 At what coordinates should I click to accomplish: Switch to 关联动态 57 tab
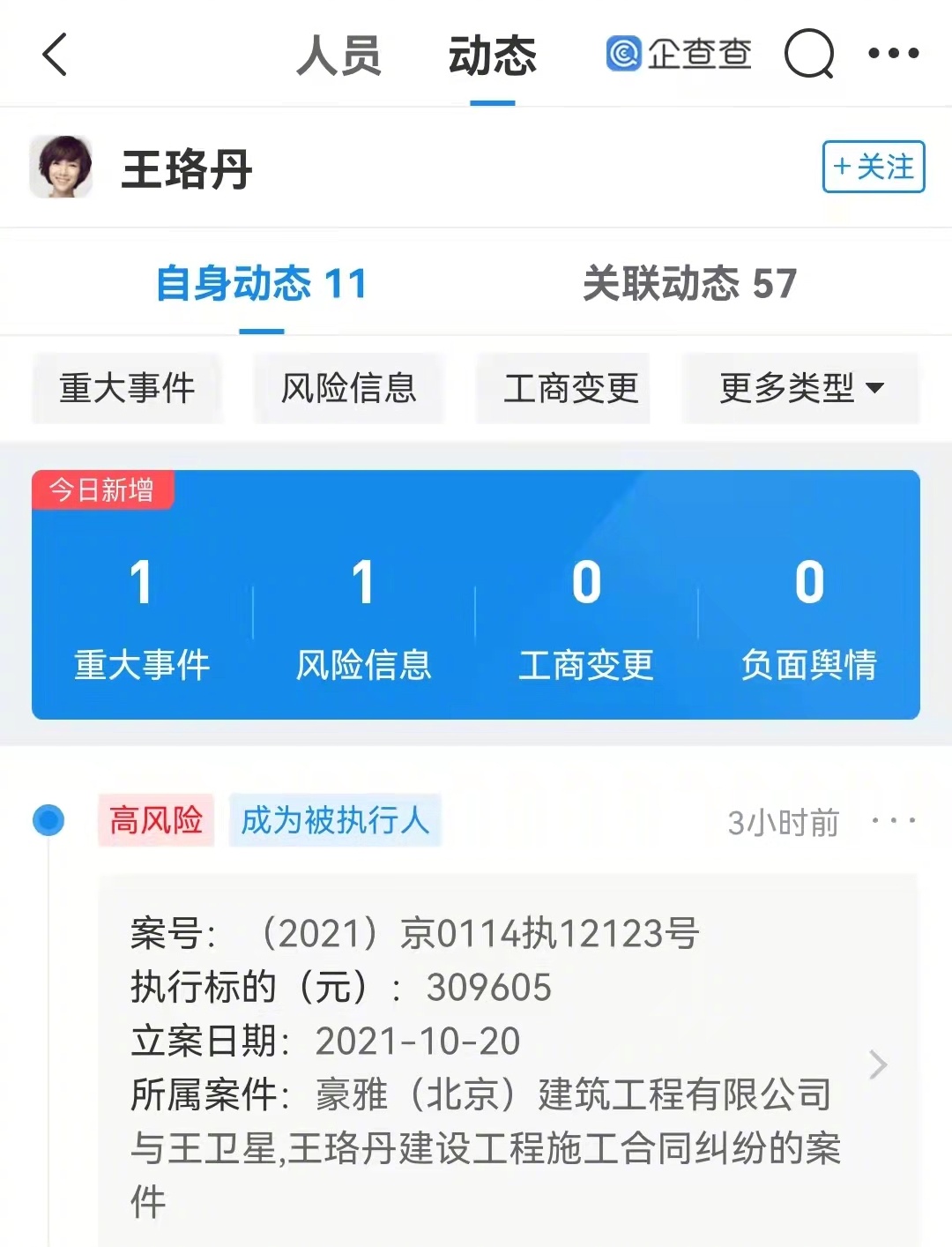(689, 284)
